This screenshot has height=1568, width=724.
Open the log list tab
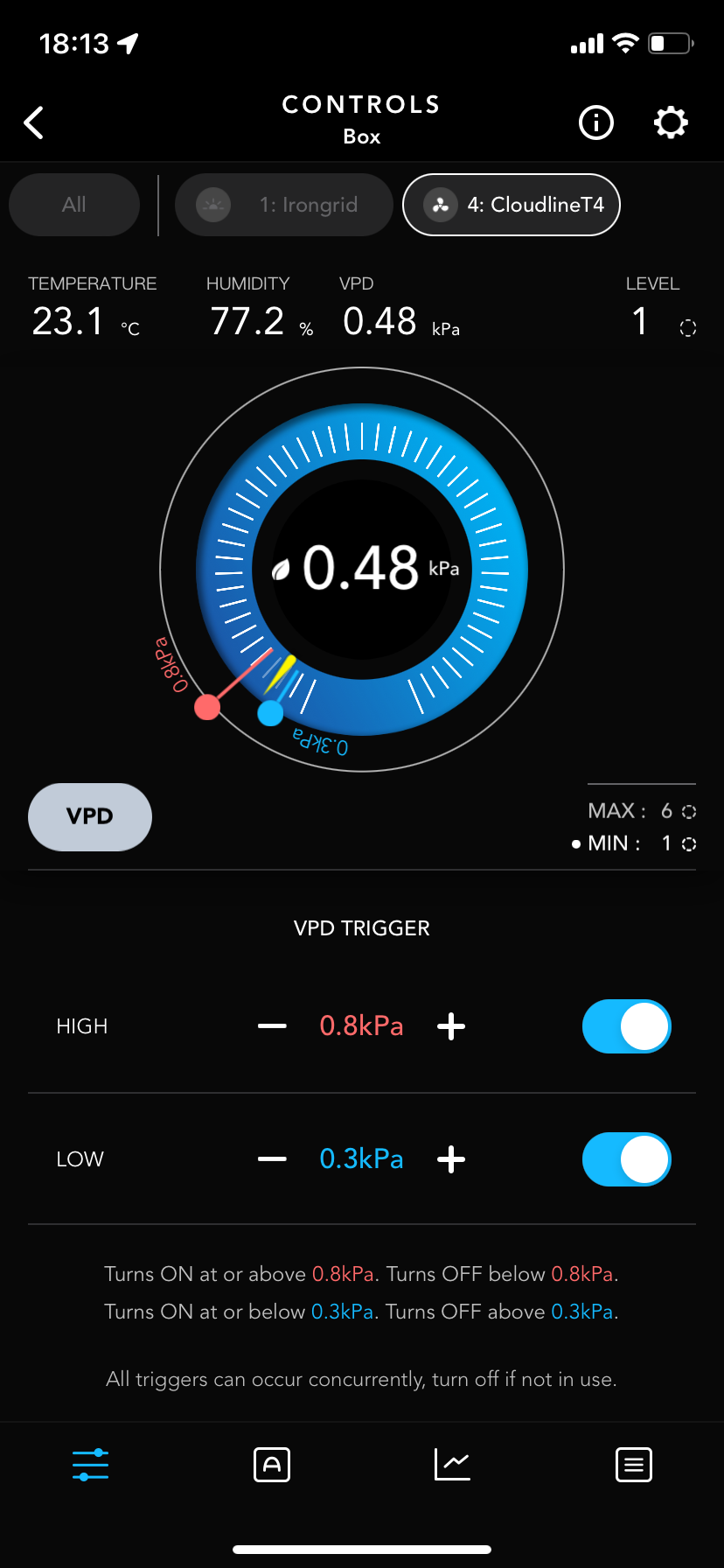633,1464
